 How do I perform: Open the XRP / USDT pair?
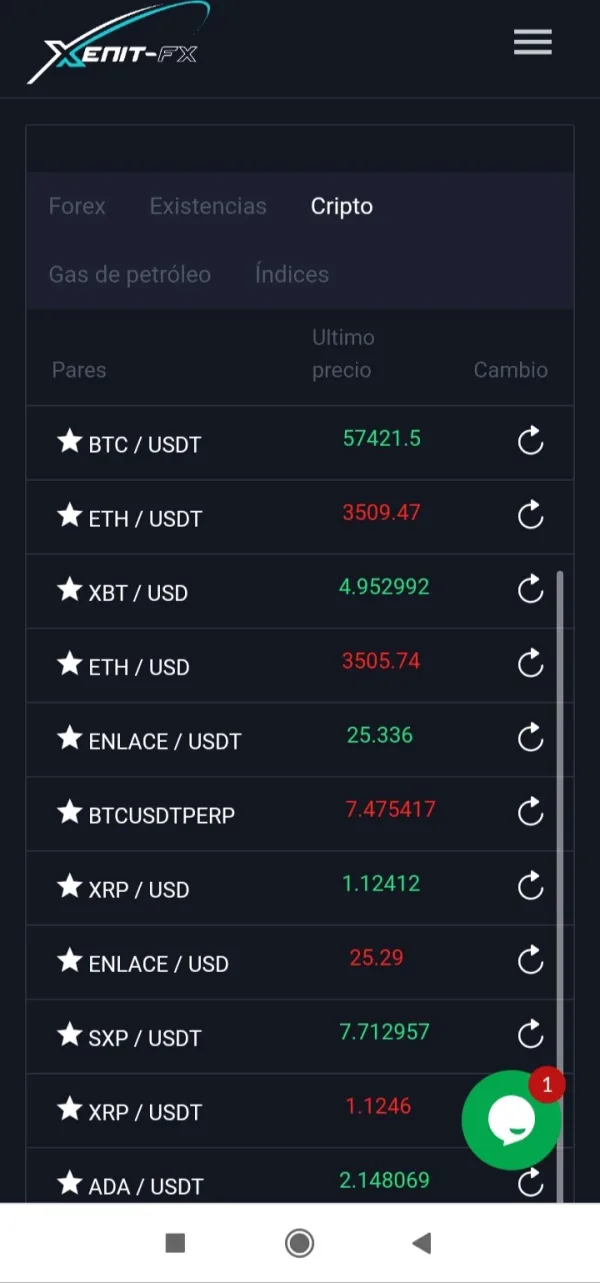click(x=145, y=1112)
